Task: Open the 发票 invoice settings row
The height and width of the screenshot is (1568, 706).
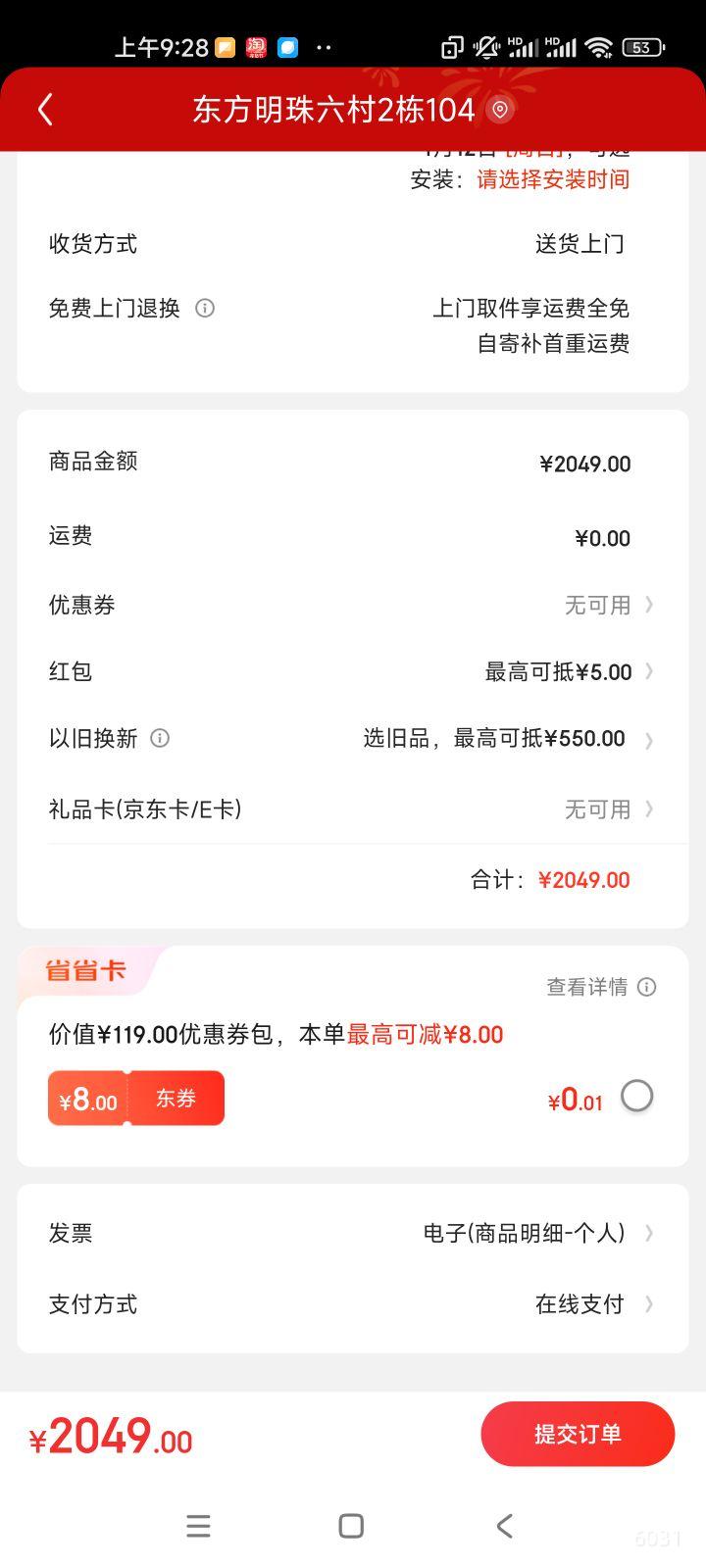Action: 353,1233
